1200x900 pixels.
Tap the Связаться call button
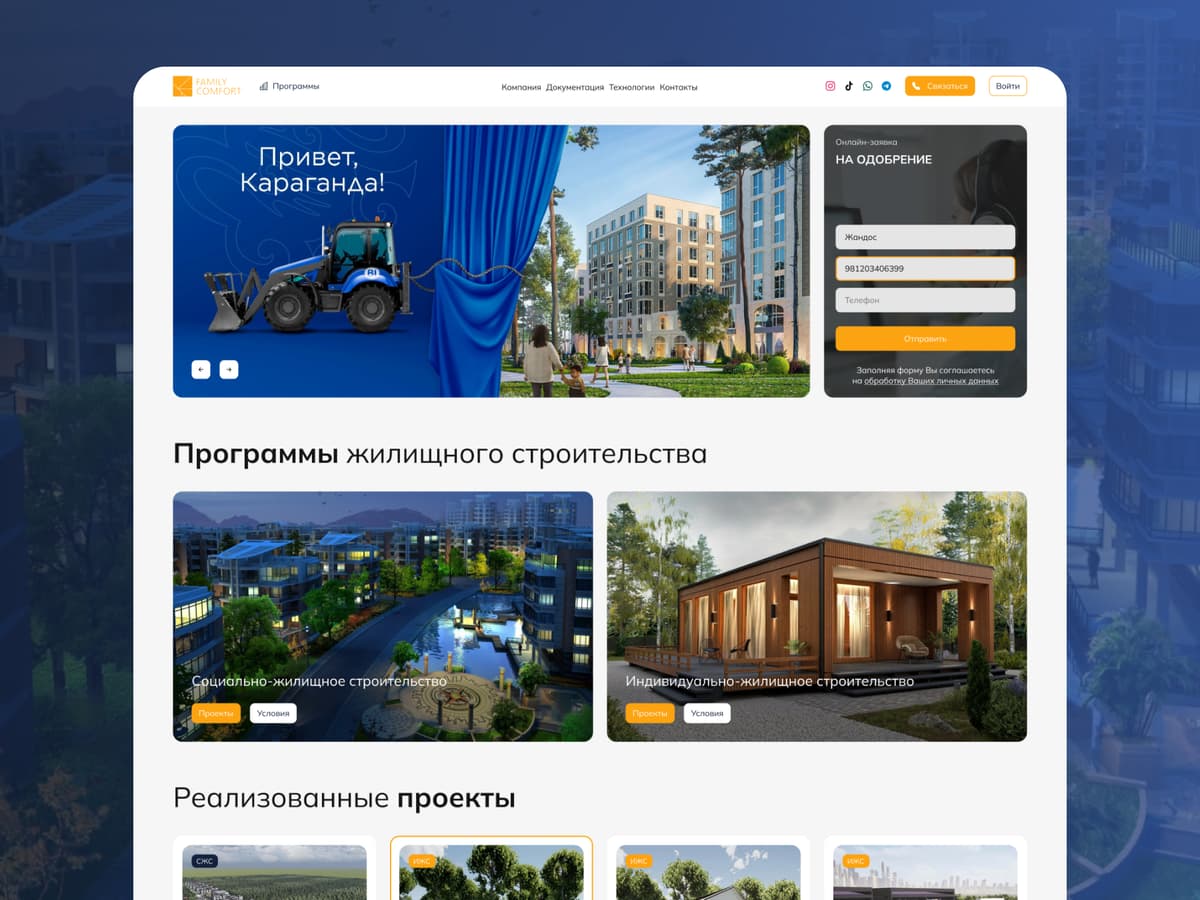[x=939, y=86]
